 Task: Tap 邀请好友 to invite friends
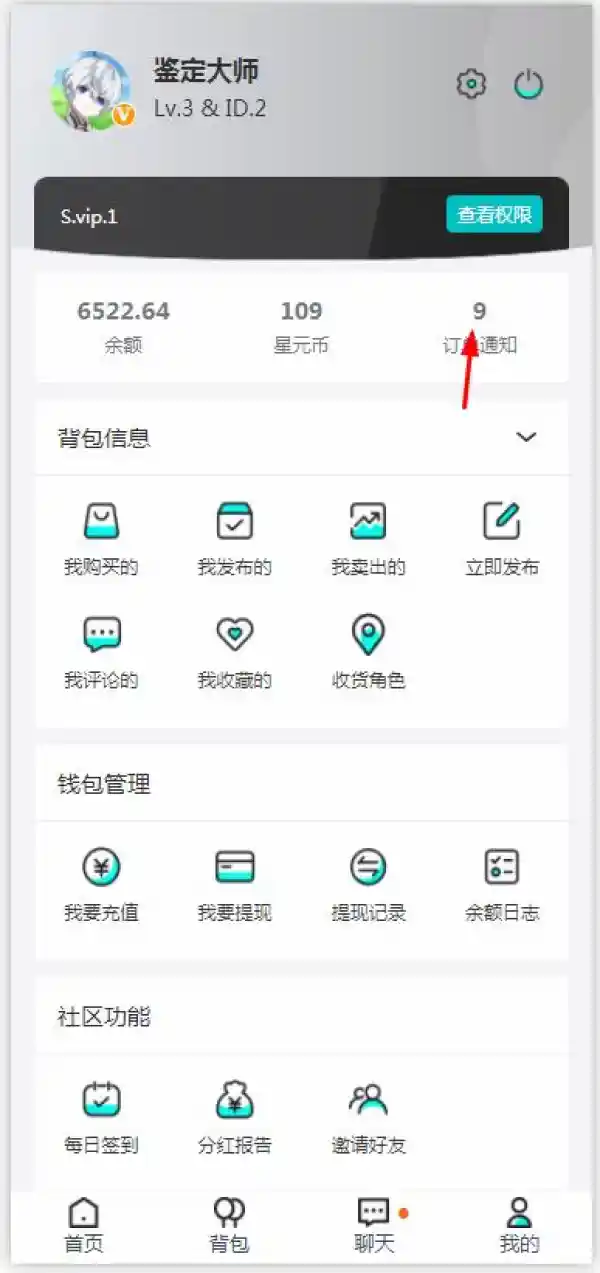coord(368,1117)
